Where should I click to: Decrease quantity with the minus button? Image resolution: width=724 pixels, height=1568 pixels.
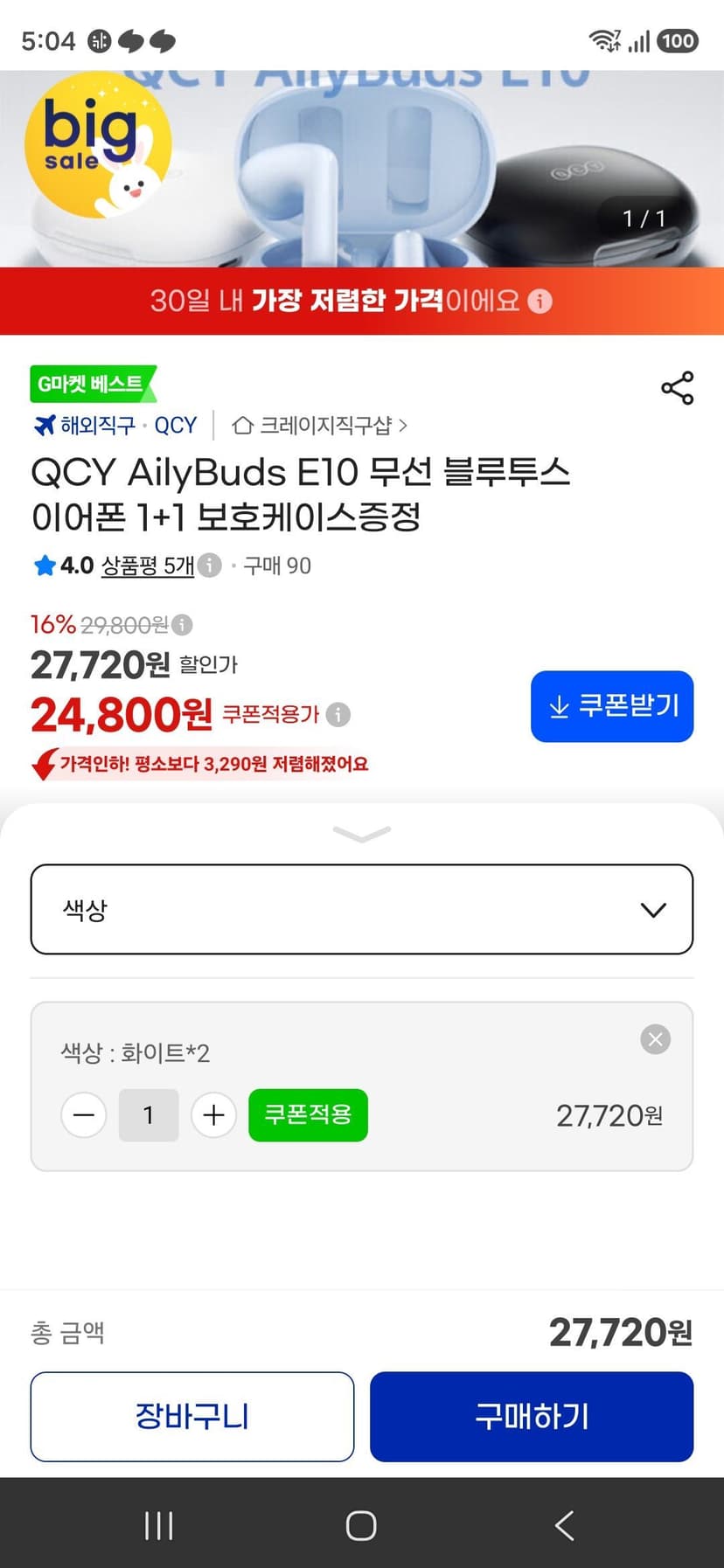click(x=84, y=1115)
